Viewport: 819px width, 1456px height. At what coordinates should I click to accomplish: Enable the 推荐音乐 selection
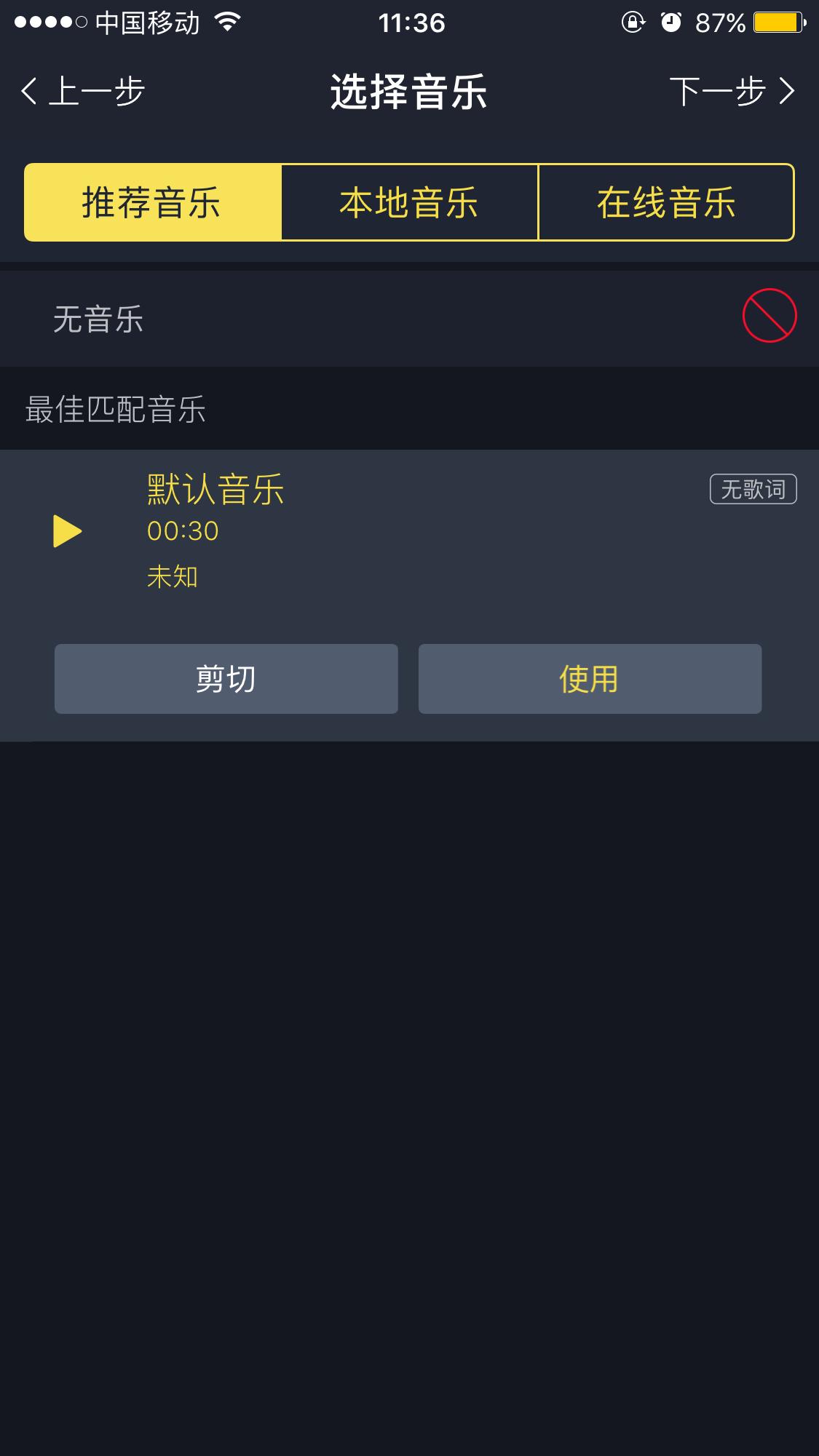coord(152,202)
